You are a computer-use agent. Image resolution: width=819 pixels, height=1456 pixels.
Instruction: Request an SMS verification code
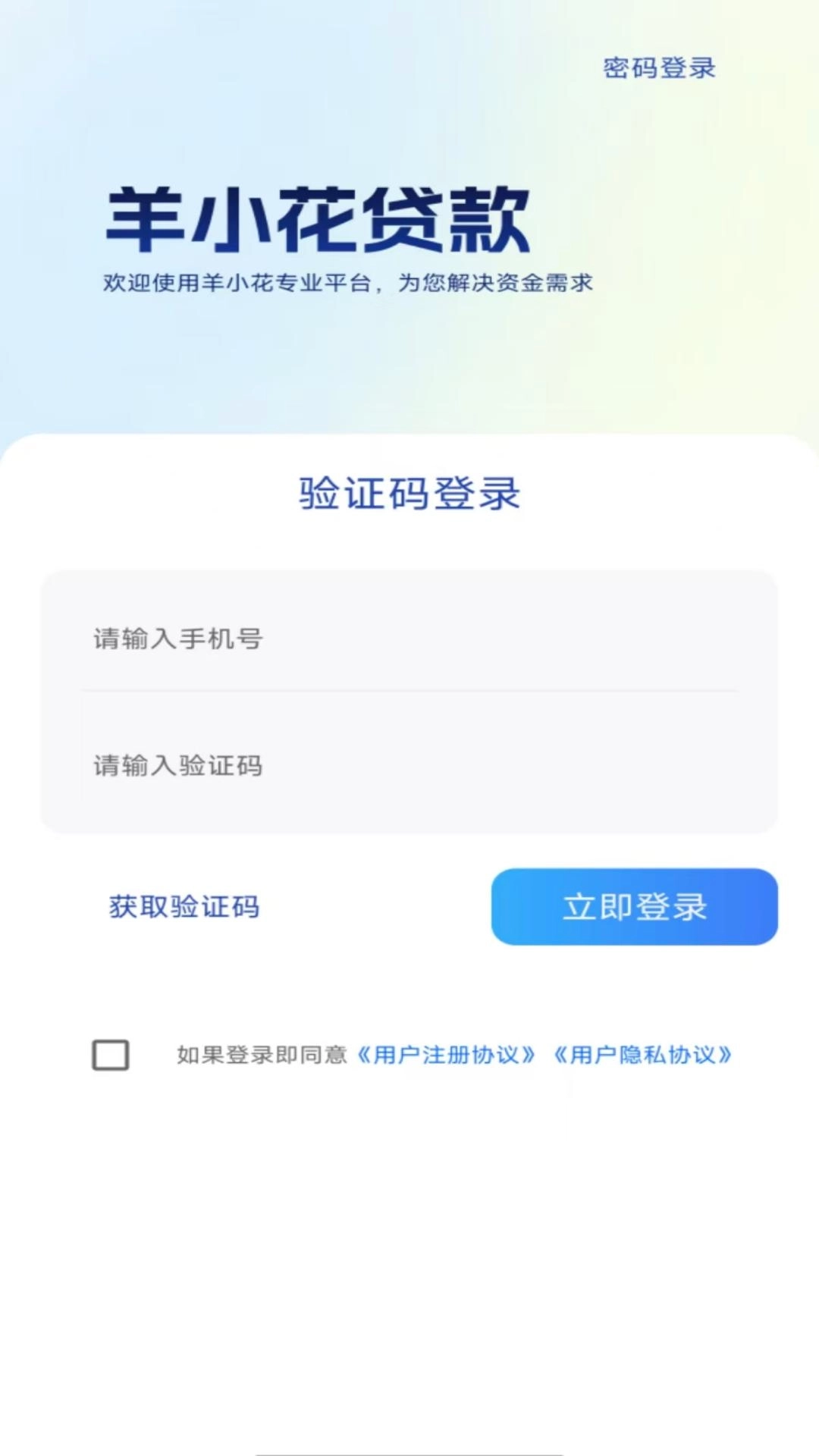(x=186, y=907)
